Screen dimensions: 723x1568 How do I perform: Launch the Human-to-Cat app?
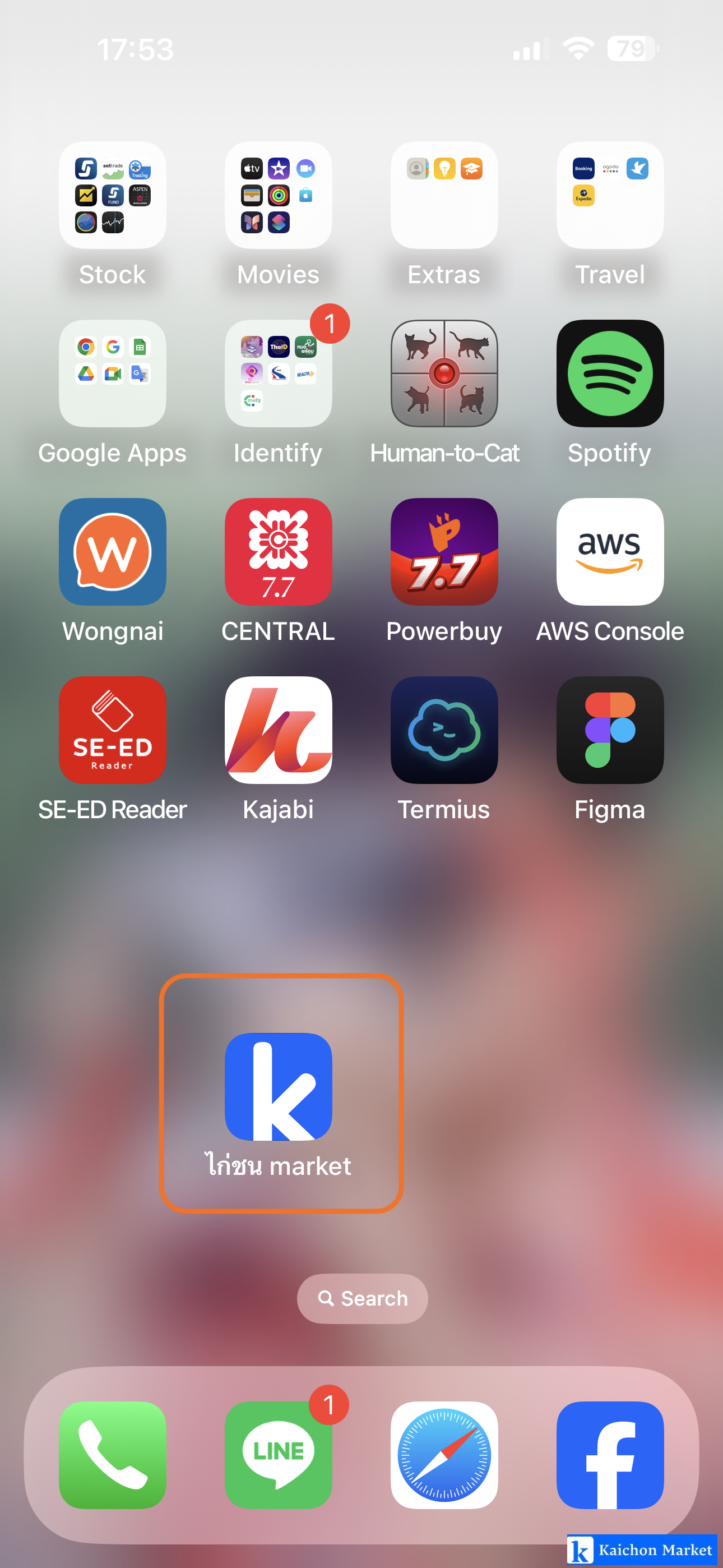coord(444,373)
